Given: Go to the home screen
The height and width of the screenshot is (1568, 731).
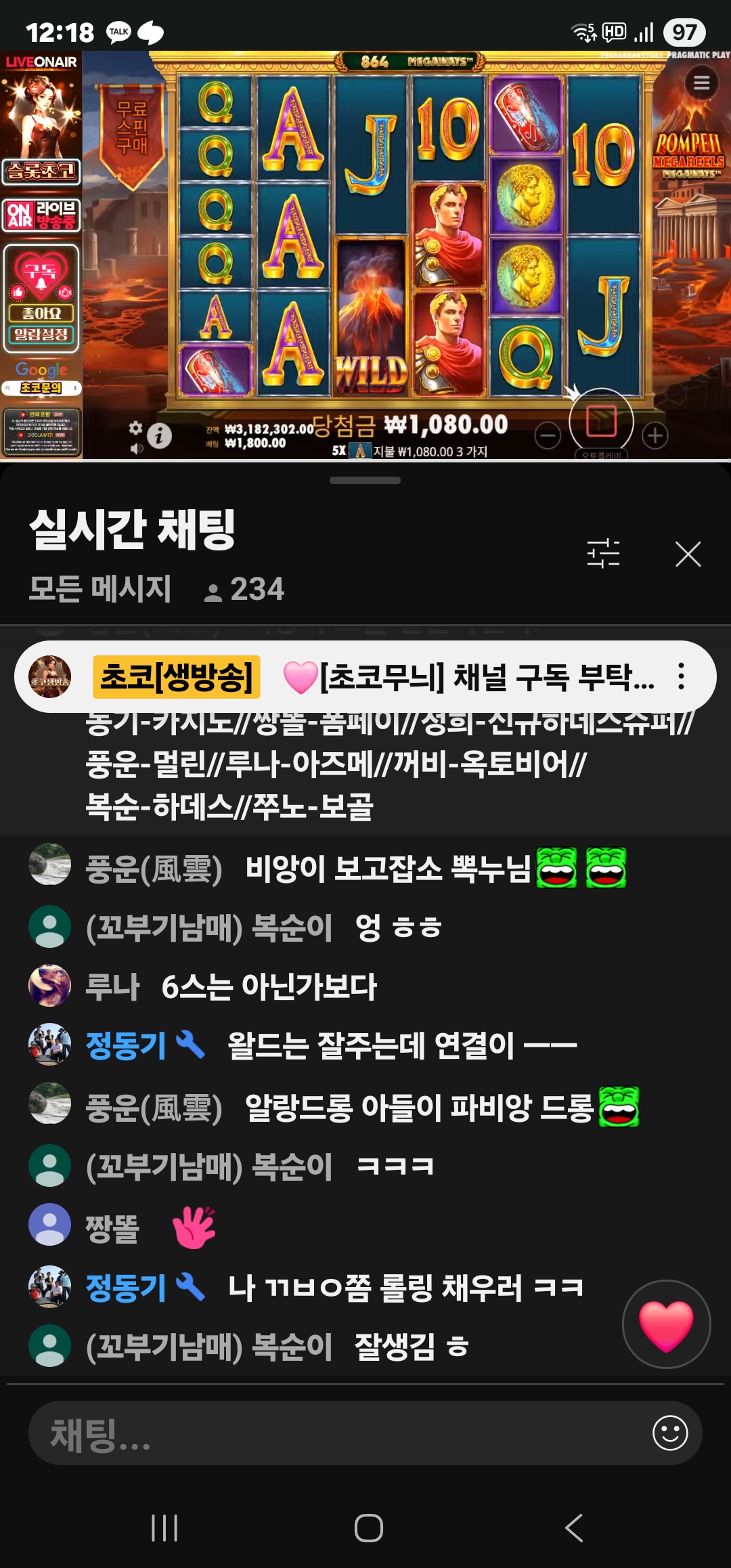Looking at the screenshot, I should tap(368, 1528).
